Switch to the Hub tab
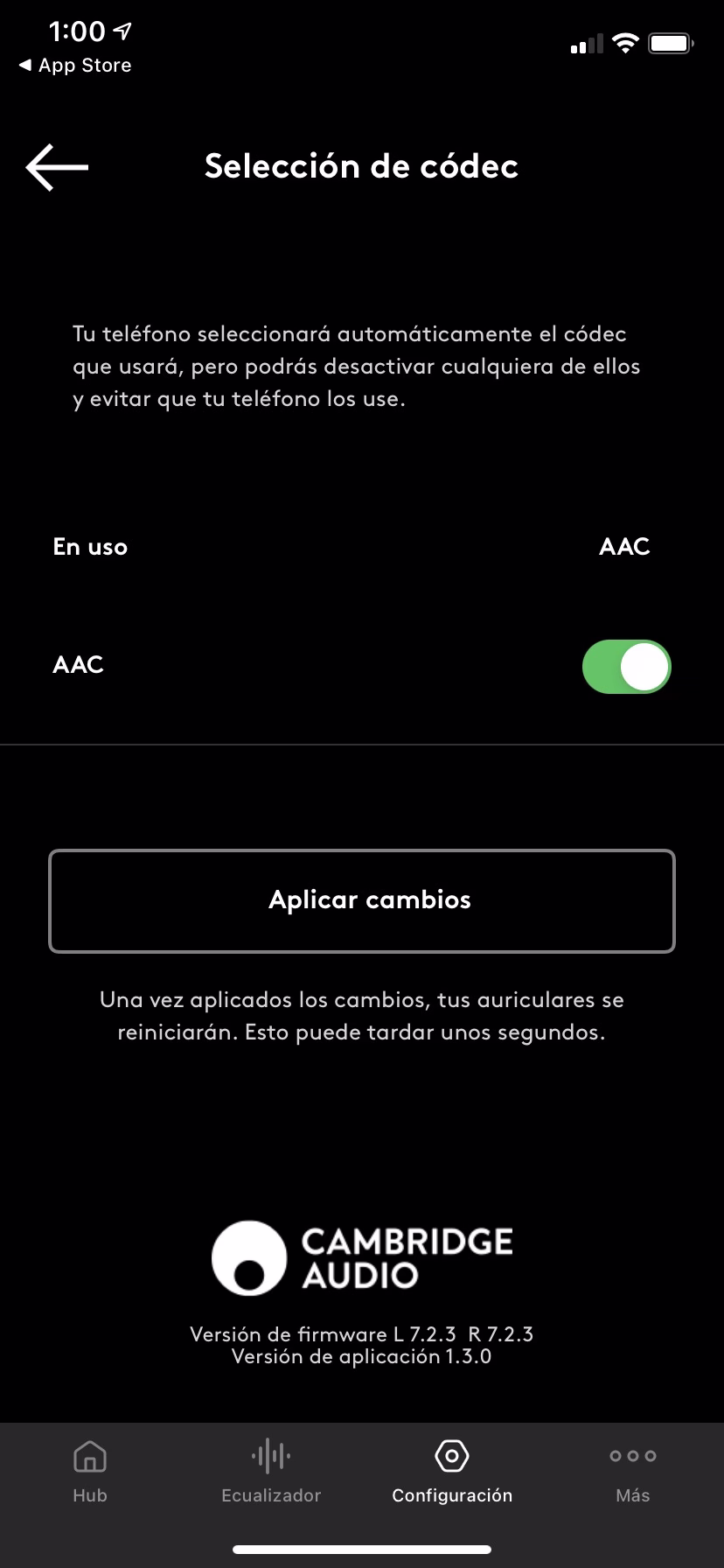 [90, 1472]
